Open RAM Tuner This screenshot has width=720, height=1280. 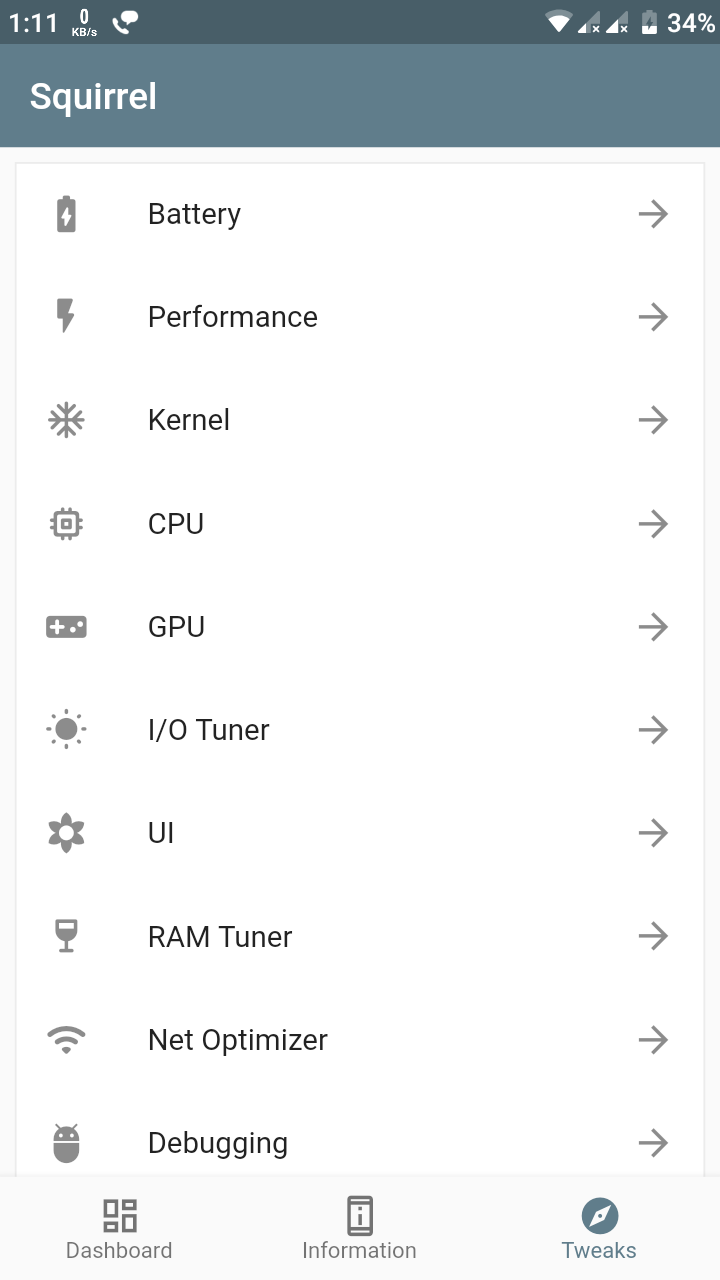click(x=360, y=936)
